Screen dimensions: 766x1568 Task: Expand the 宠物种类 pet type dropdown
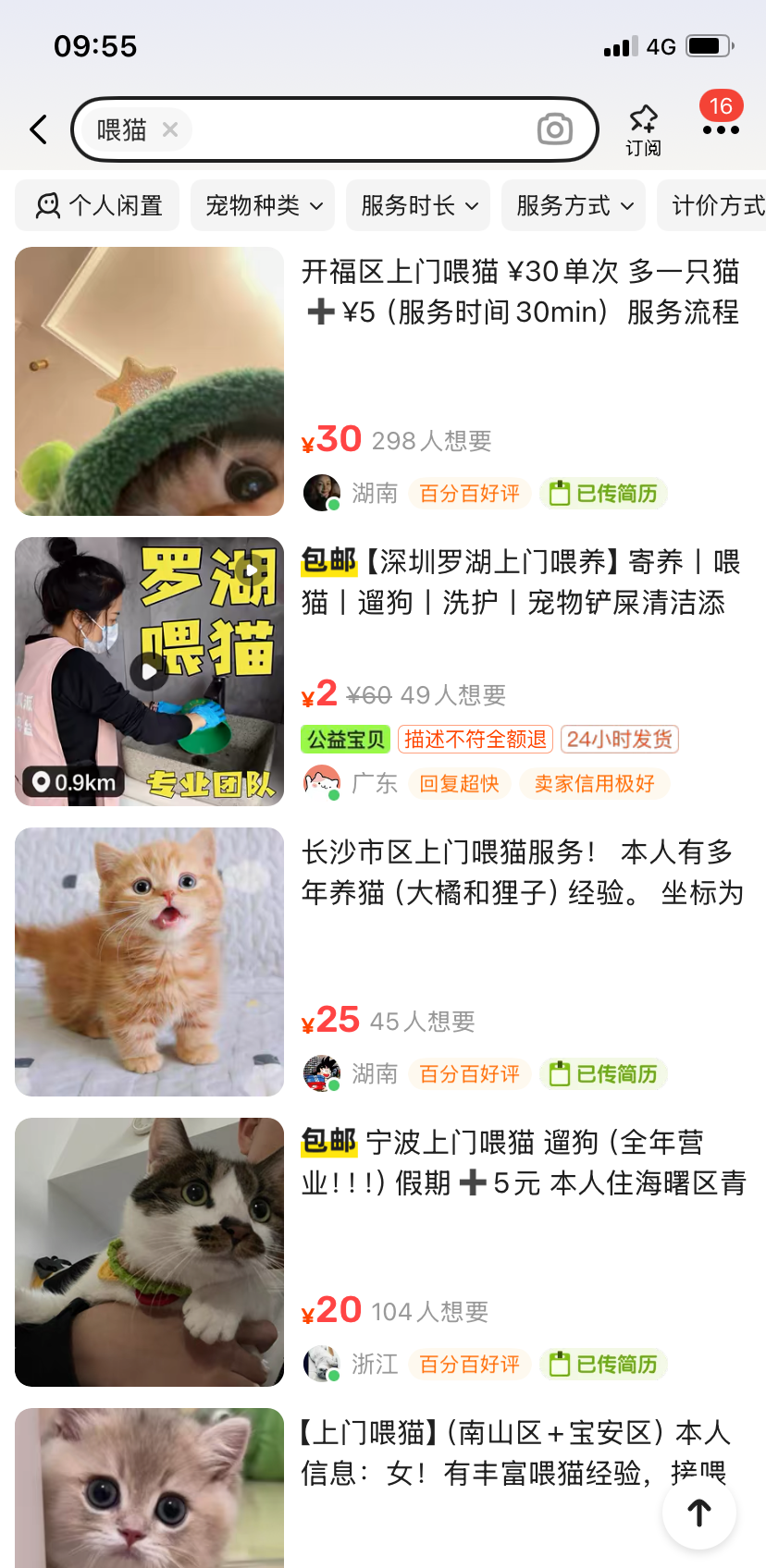point(262,205)
